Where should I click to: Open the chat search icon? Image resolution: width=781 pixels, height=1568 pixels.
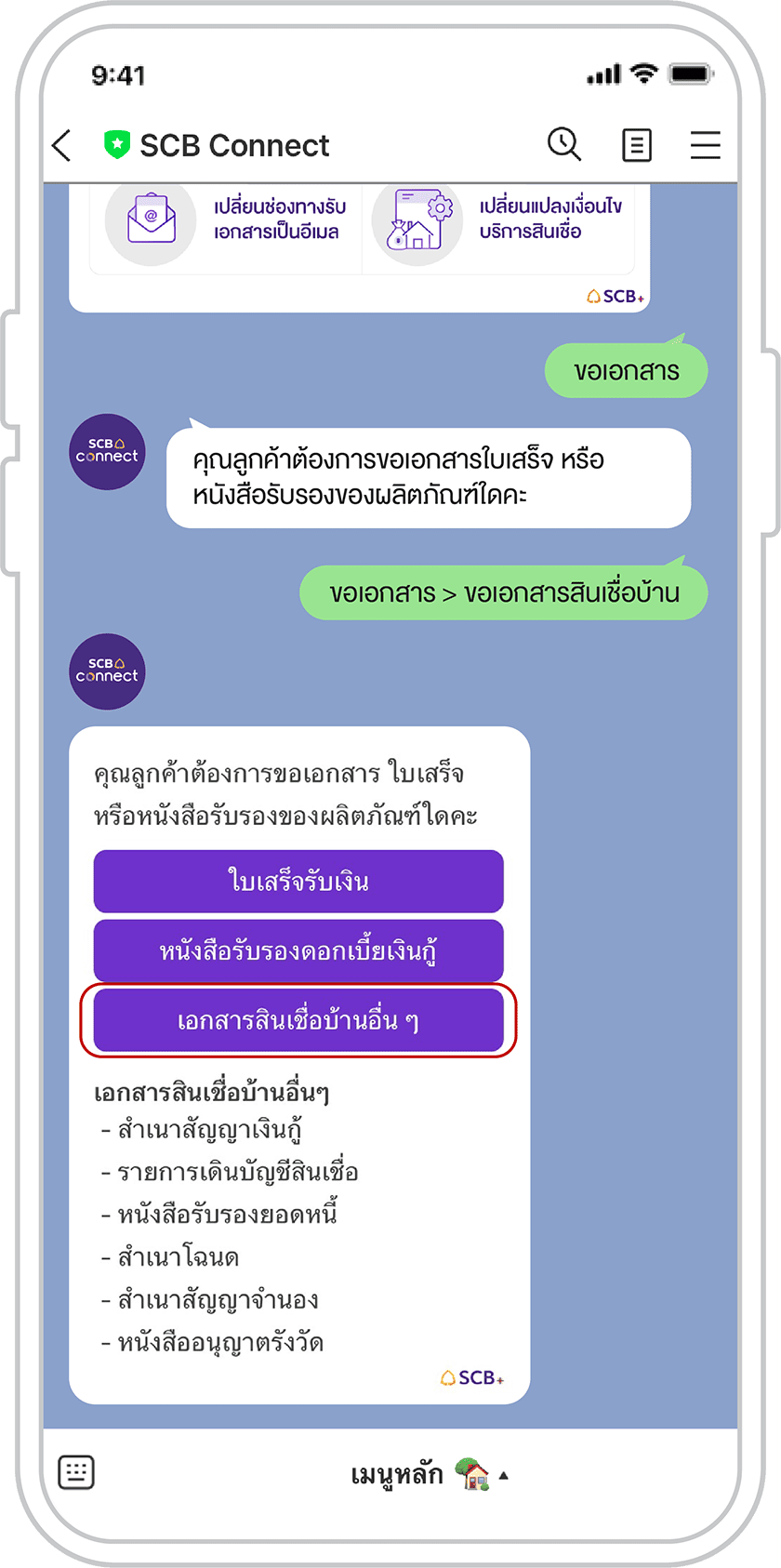[563, 145]
